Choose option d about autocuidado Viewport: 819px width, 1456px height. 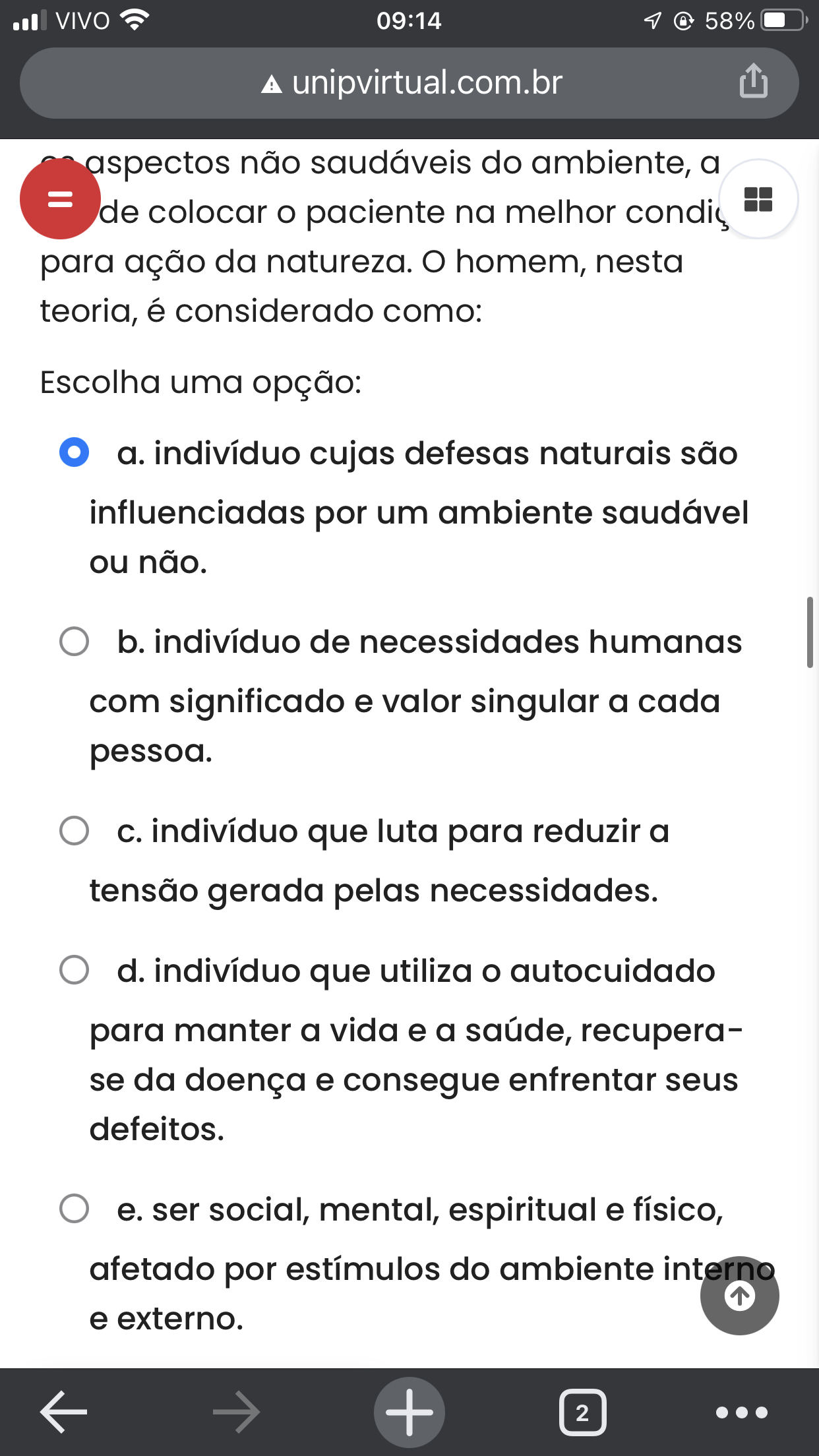coord(74,970)
